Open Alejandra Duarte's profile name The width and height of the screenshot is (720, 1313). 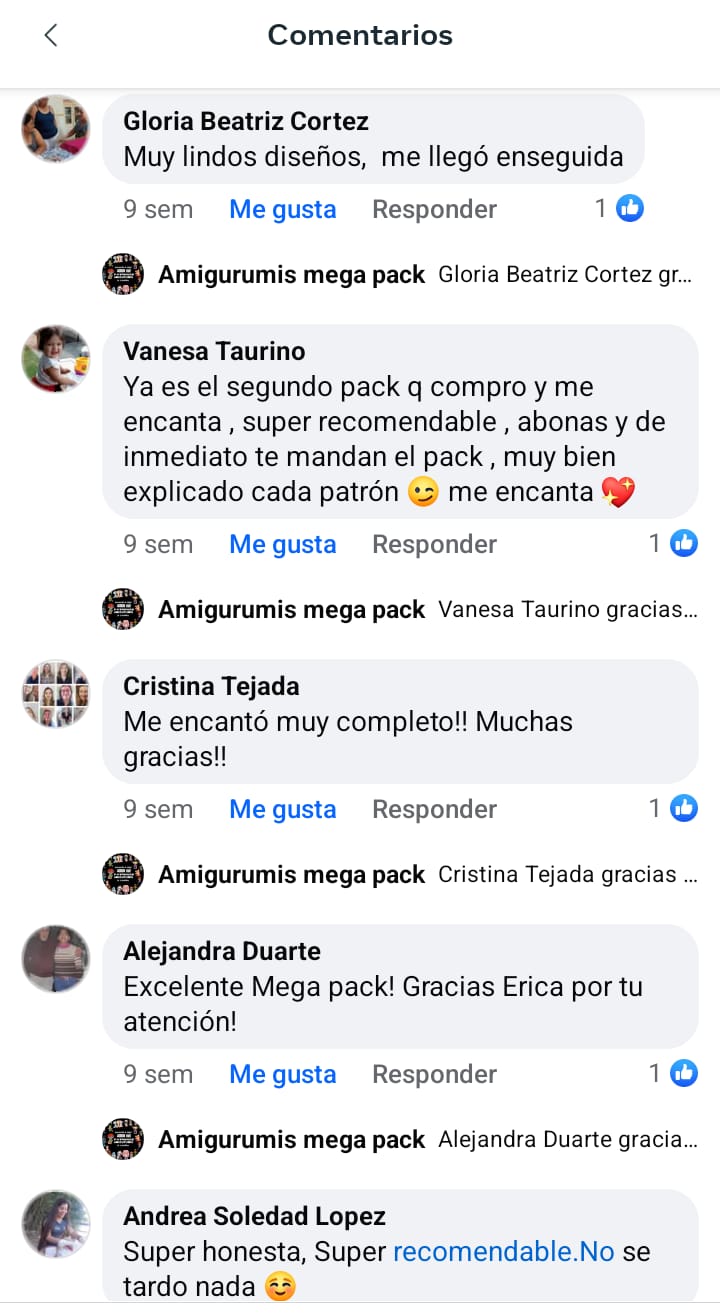(x=221, y=951)
